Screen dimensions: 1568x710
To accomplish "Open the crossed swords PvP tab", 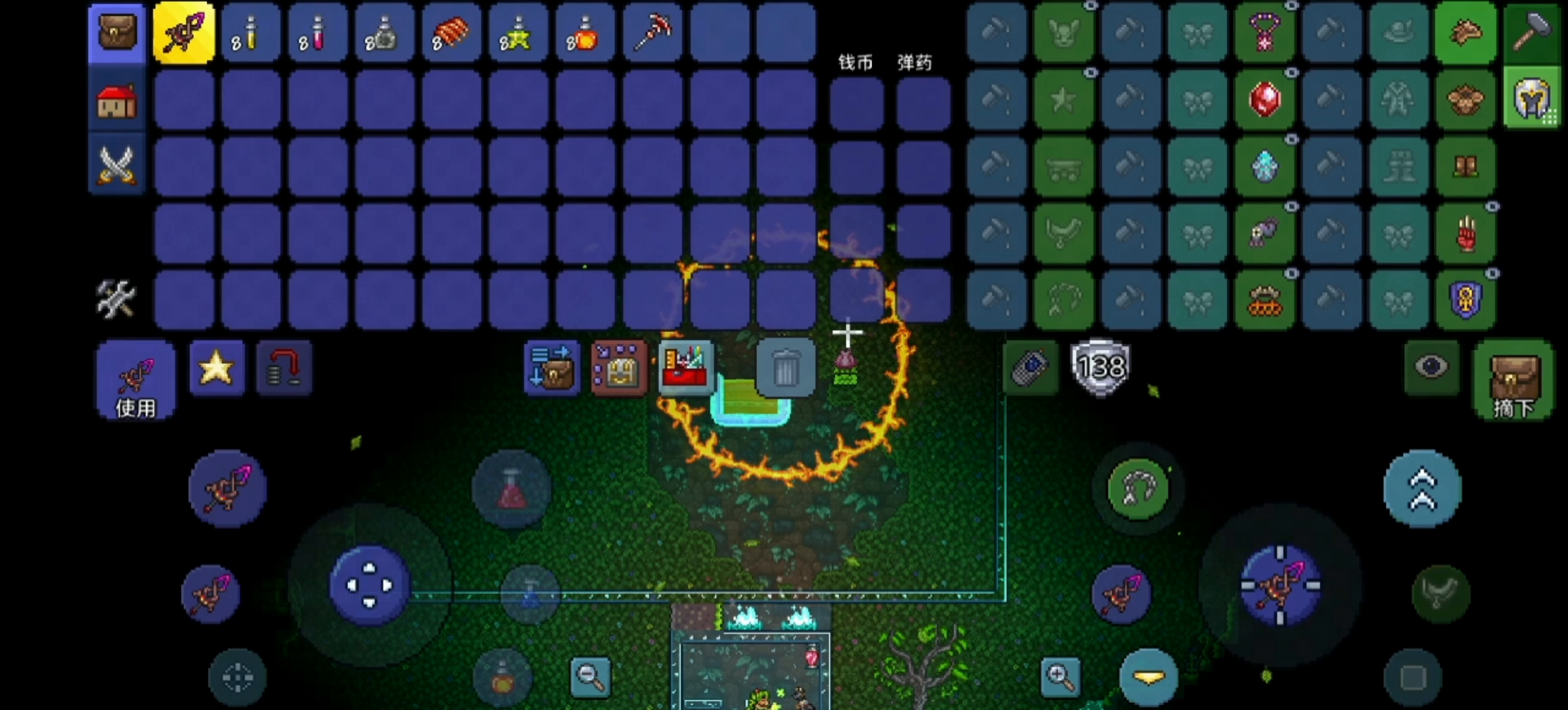I will 117,164.
